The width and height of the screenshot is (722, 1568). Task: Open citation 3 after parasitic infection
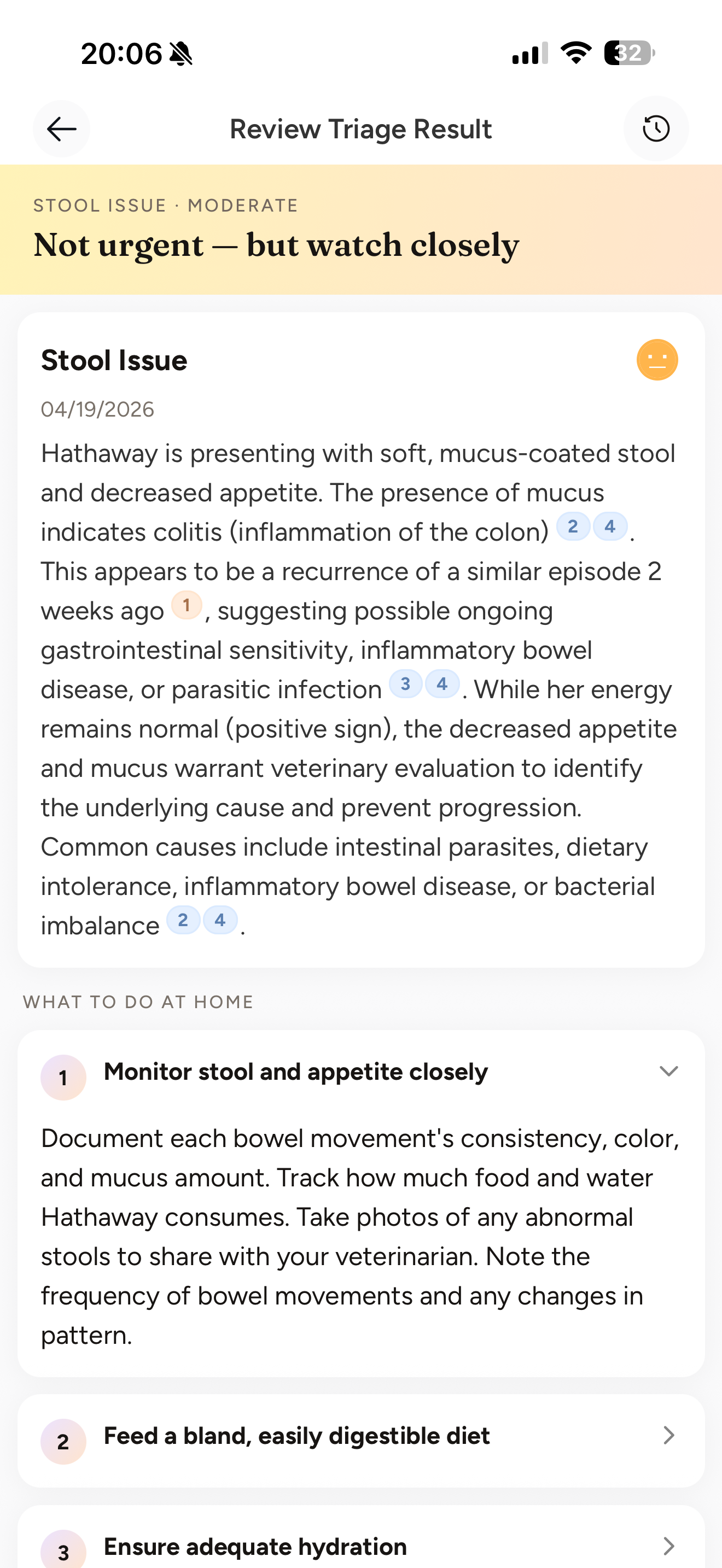tap(405, 683)
